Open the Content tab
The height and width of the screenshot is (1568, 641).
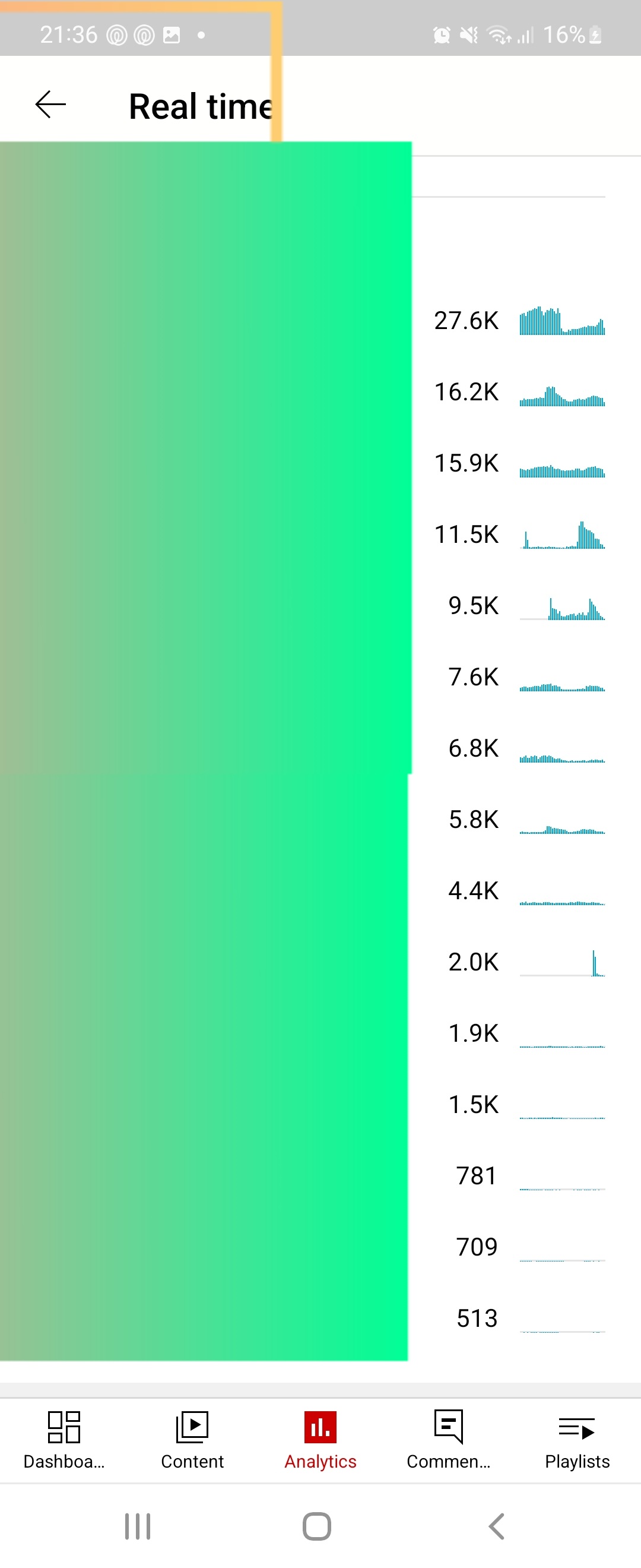point(192,1439)
